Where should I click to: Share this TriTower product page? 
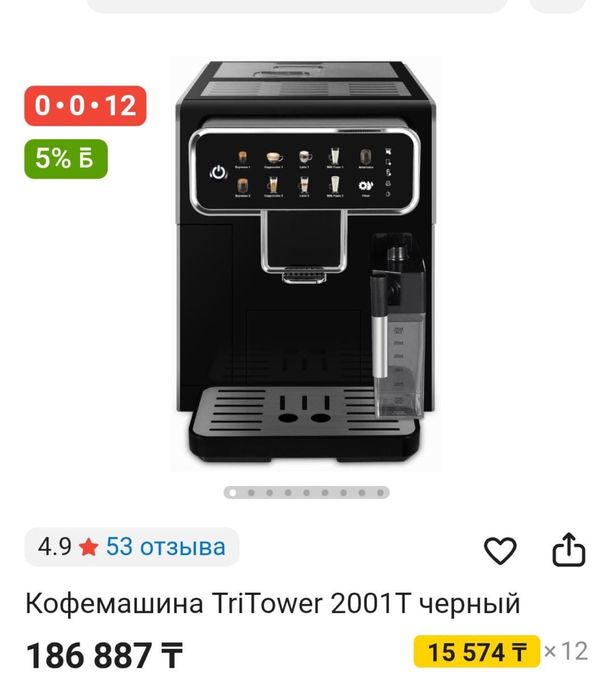pos(568,549)
